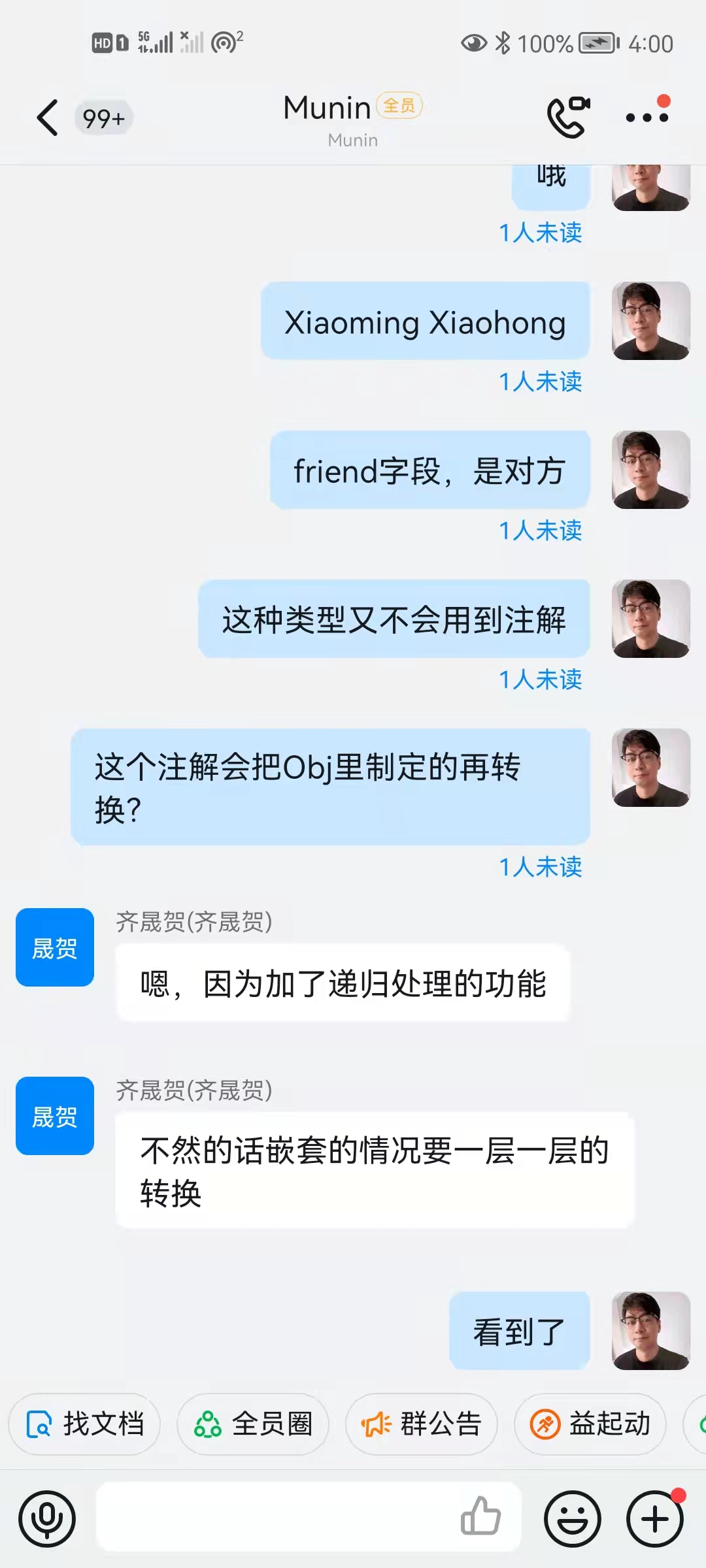Open the three-dot more options menu
This screenshot has width=706, height=1568.
coord(647,117)
